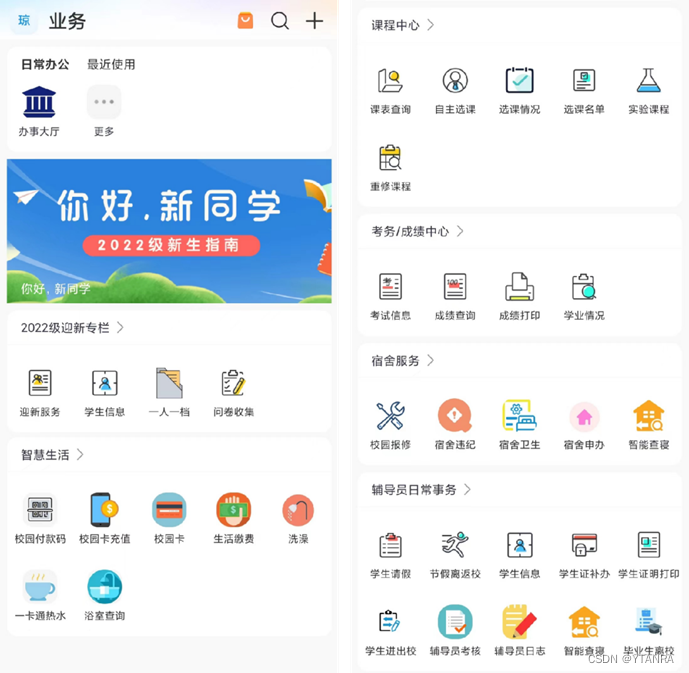Open 课表查询
The width and height of the screenshot is (689, 673).
point(390,90)
